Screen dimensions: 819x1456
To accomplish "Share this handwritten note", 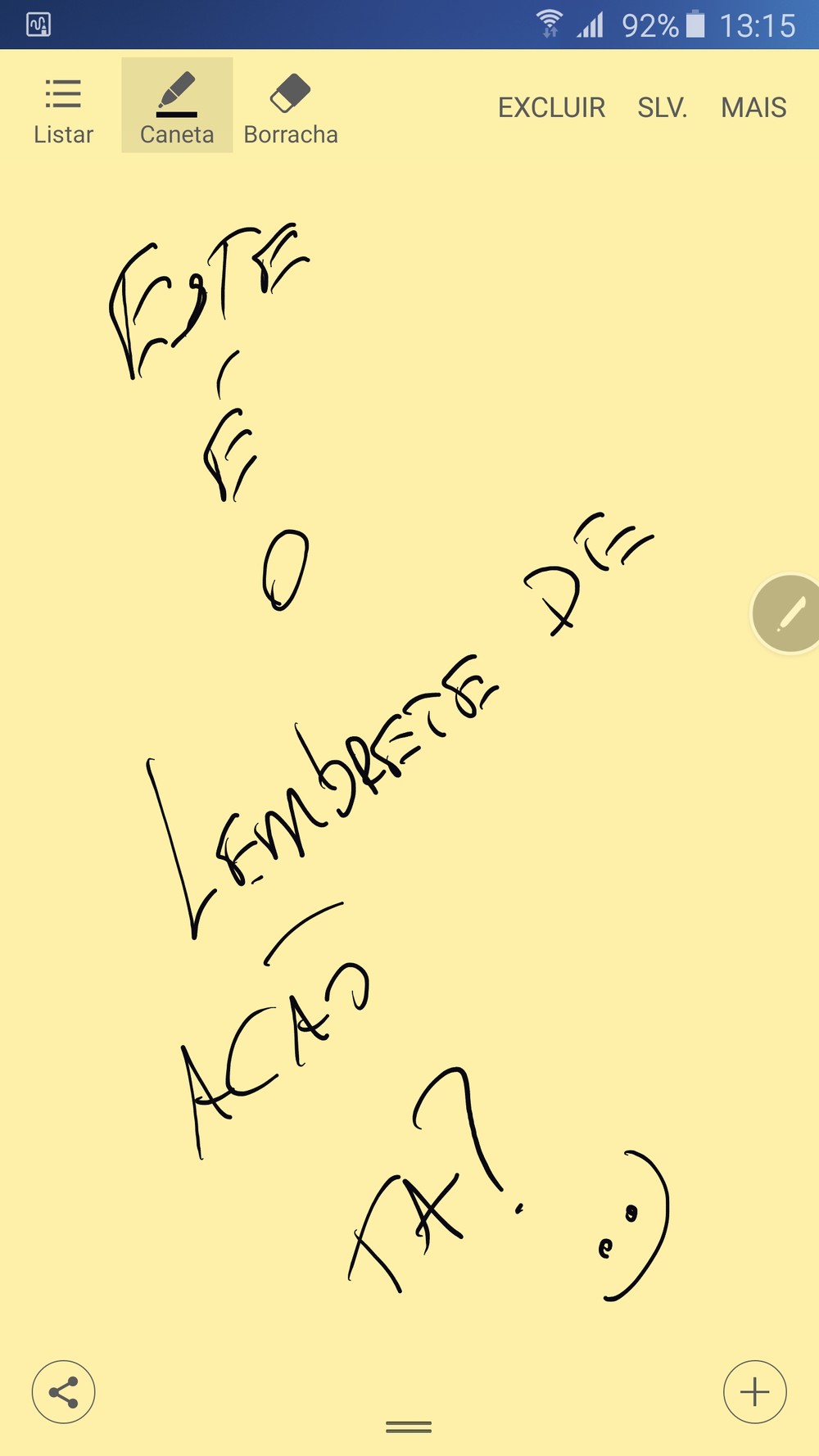I will 64,1392.
